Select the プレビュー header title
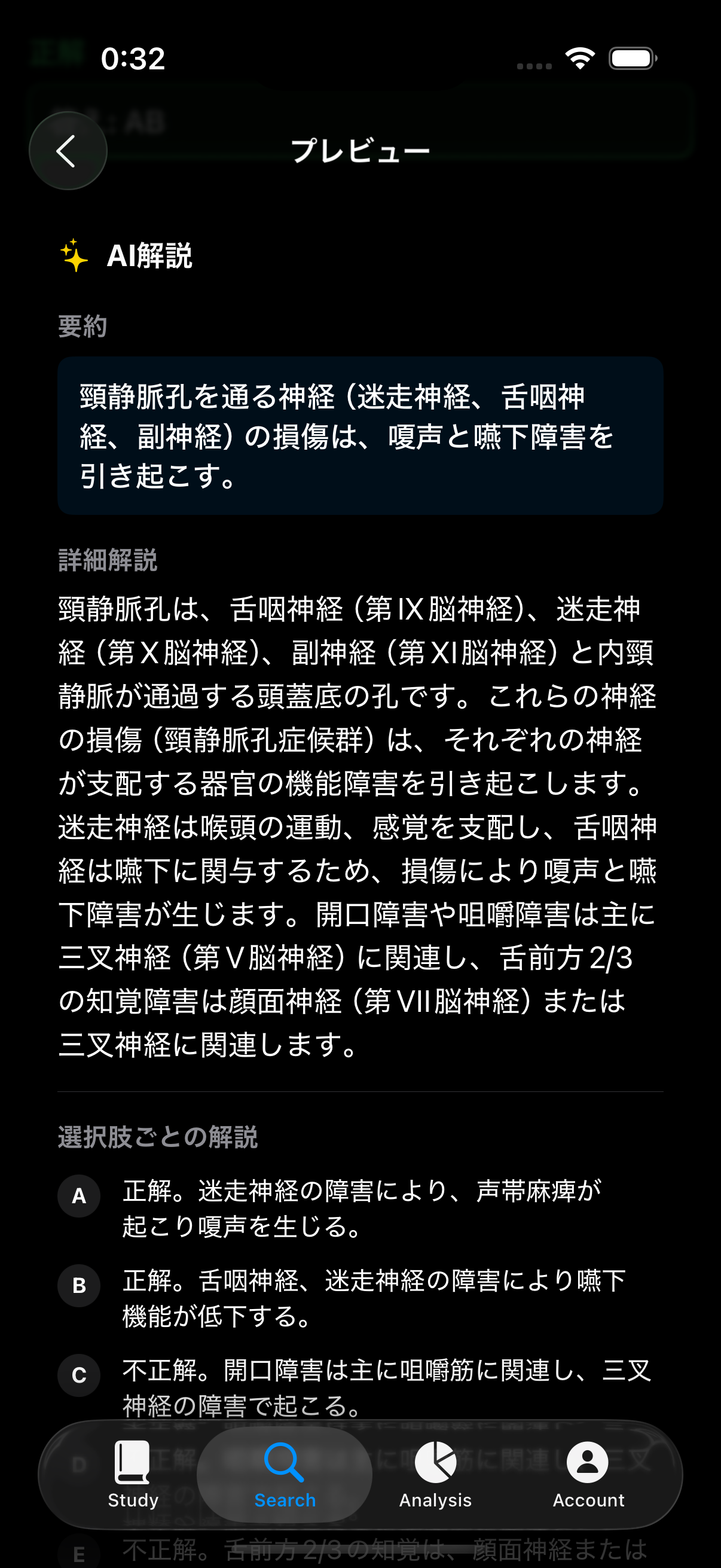Viewport: 721px width, 1568px height. tap(360, 150)
